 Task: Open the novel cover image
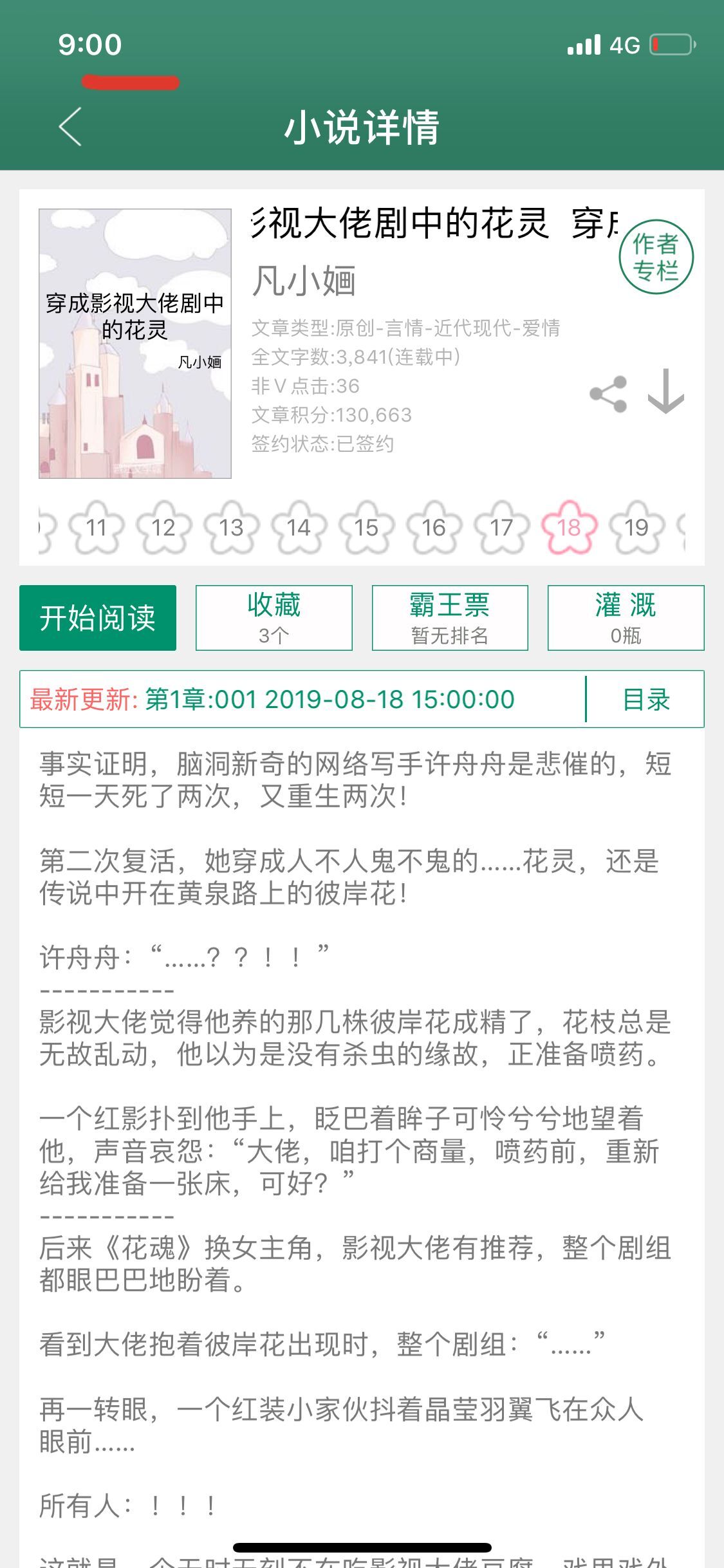coord(135,343)
